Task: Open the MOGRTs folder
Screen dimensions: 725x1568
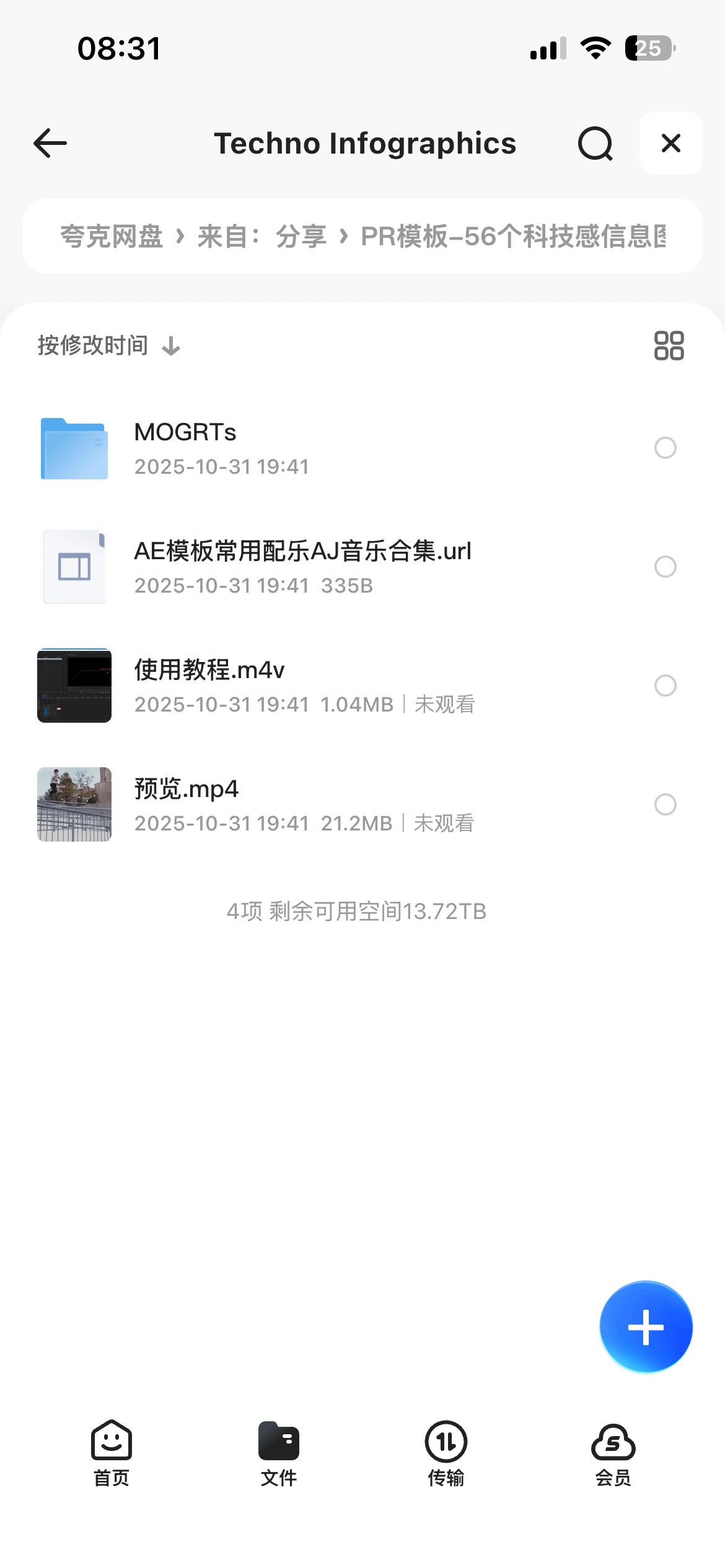Action: (248, 448)
